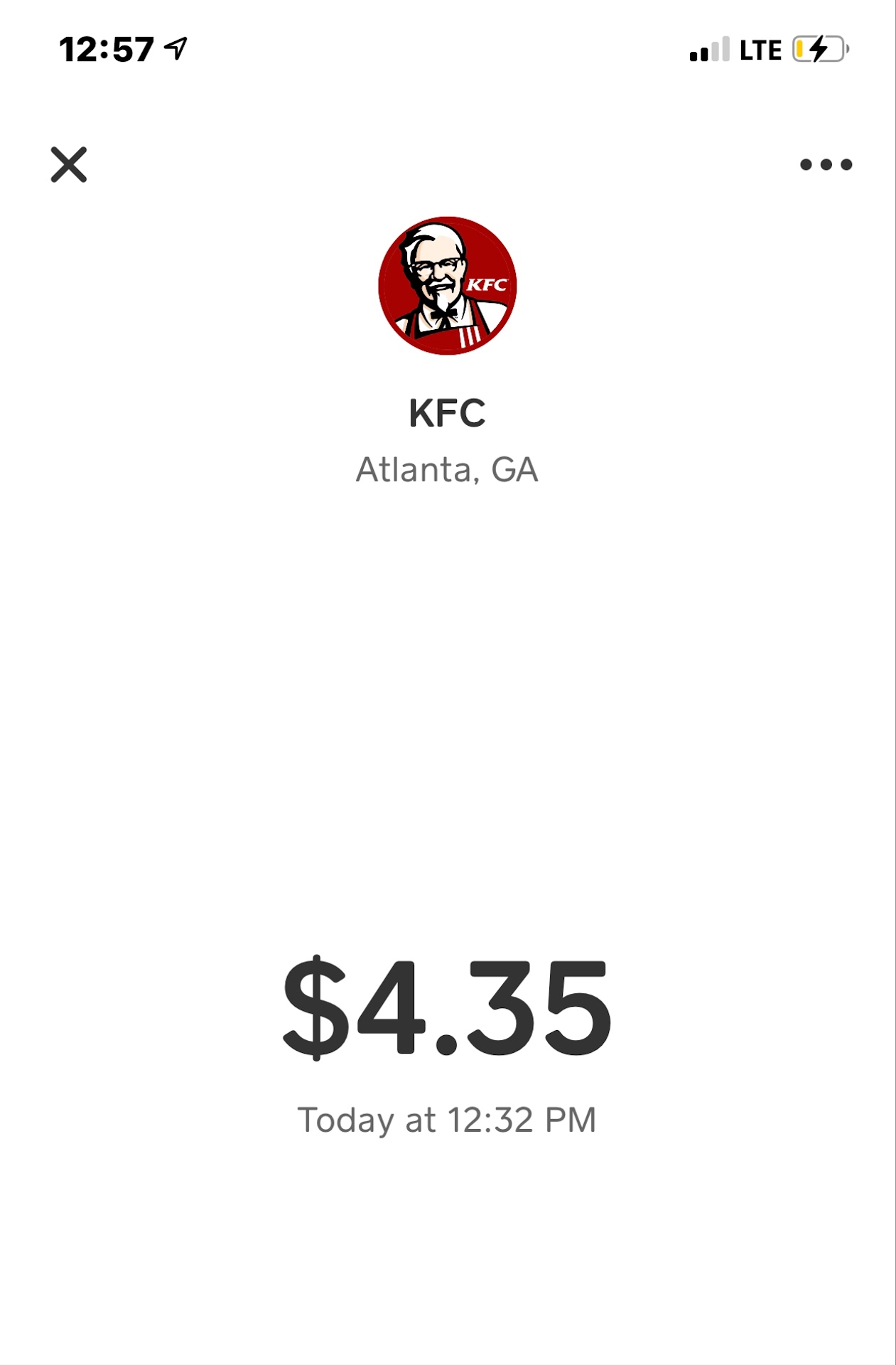896x1365 pixels.
Task: Open the three-dot more options menu
Action: [826, 165]
